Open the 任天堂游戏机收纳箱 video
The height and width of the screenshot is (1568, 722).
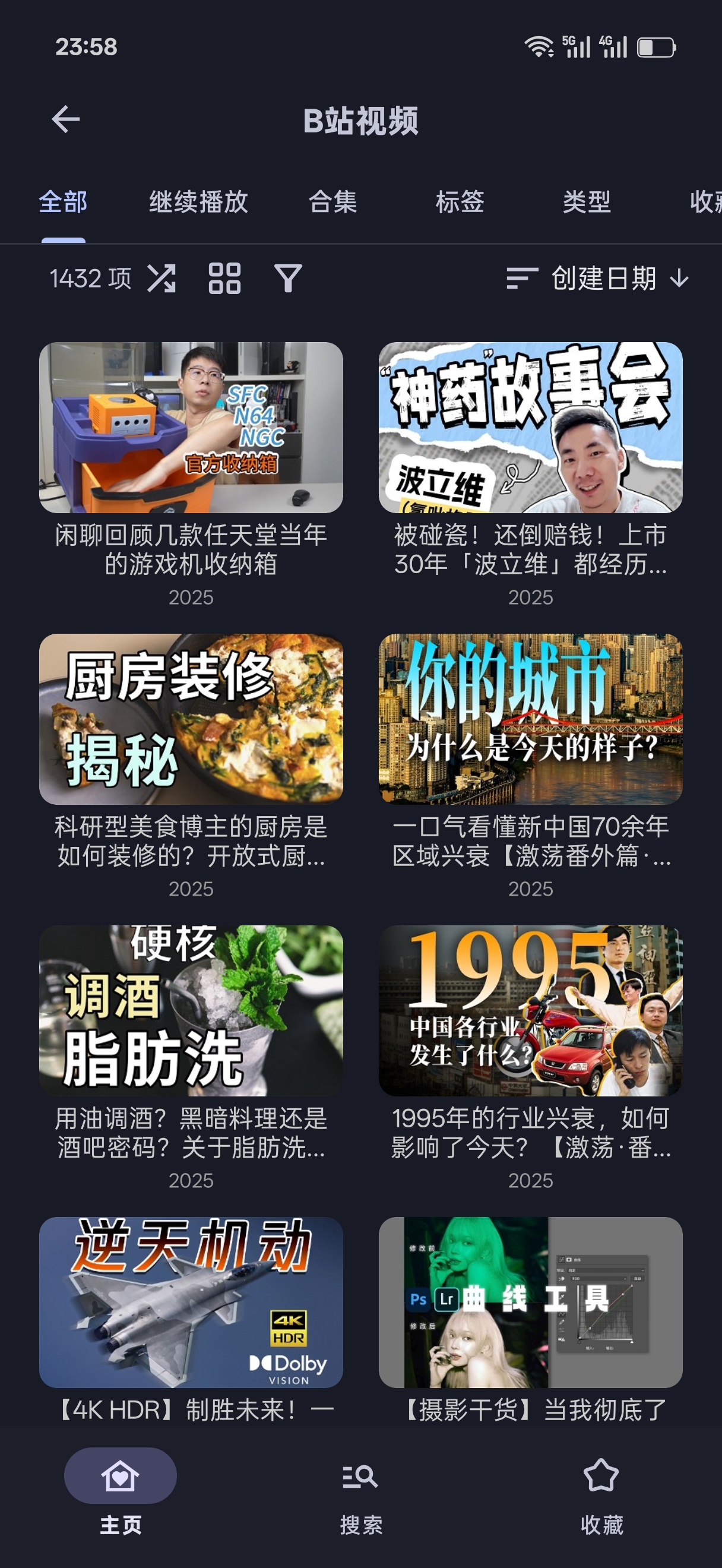[191, 427]
